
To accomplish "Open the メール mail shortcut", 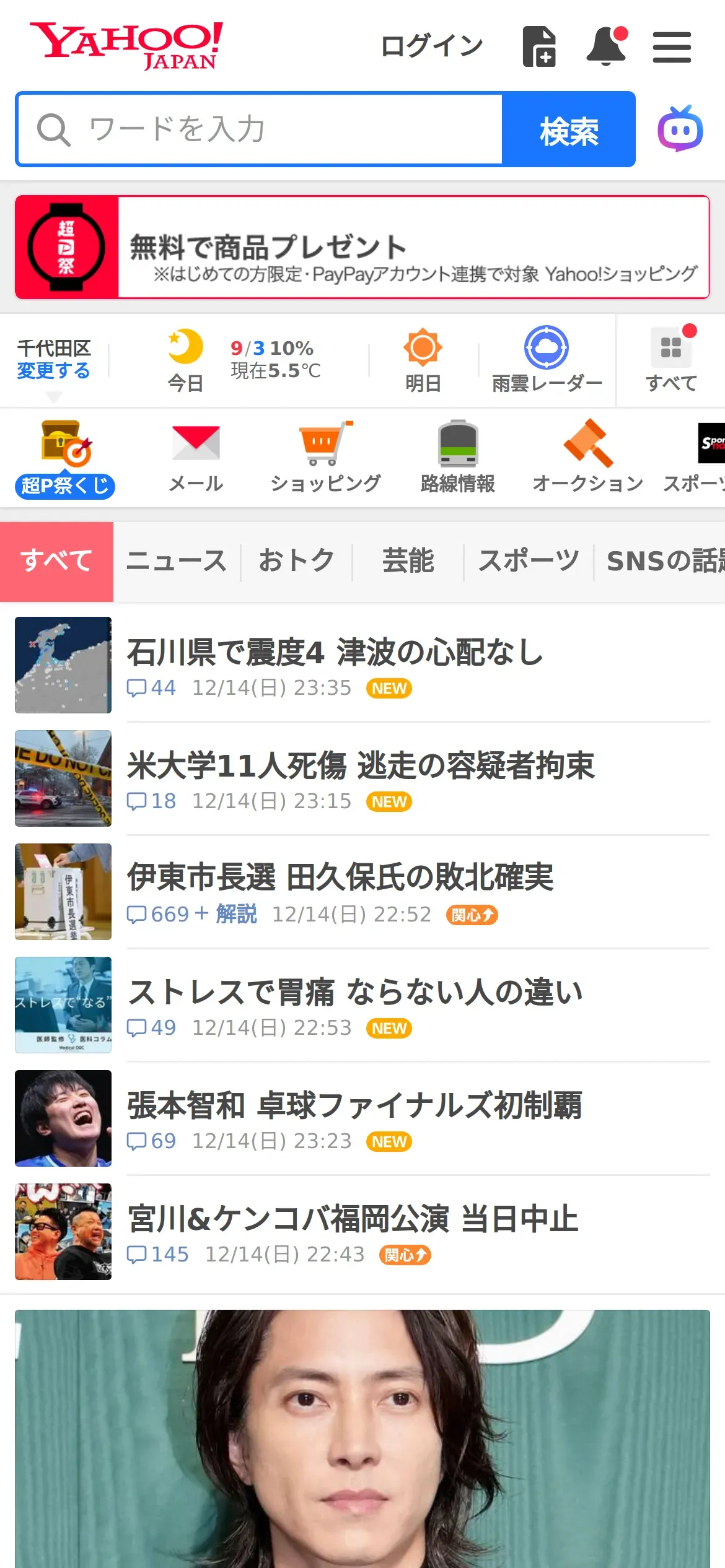I will [196, 457].
